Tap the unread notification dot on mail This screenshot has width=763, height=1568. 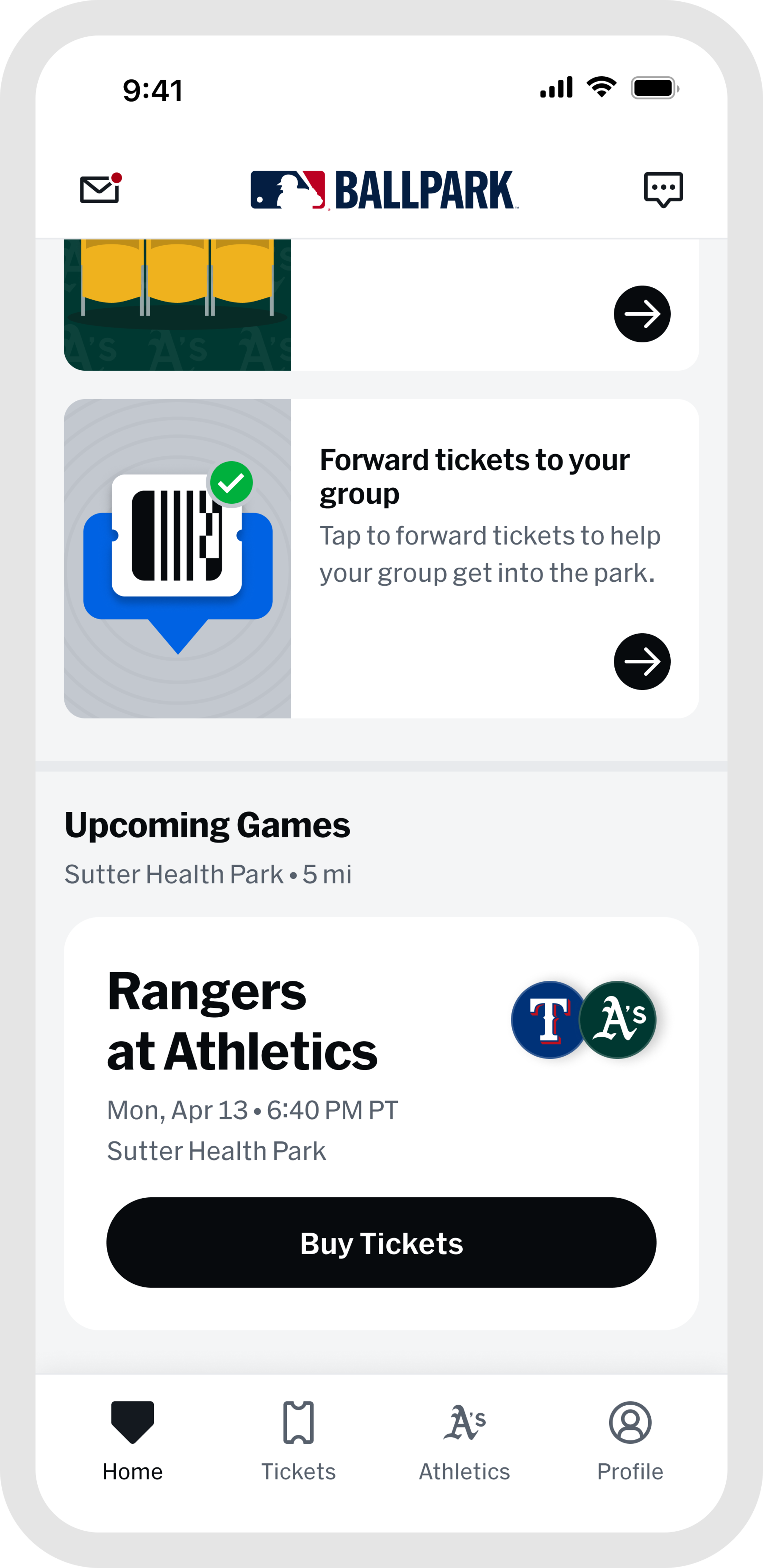(117, 177)
